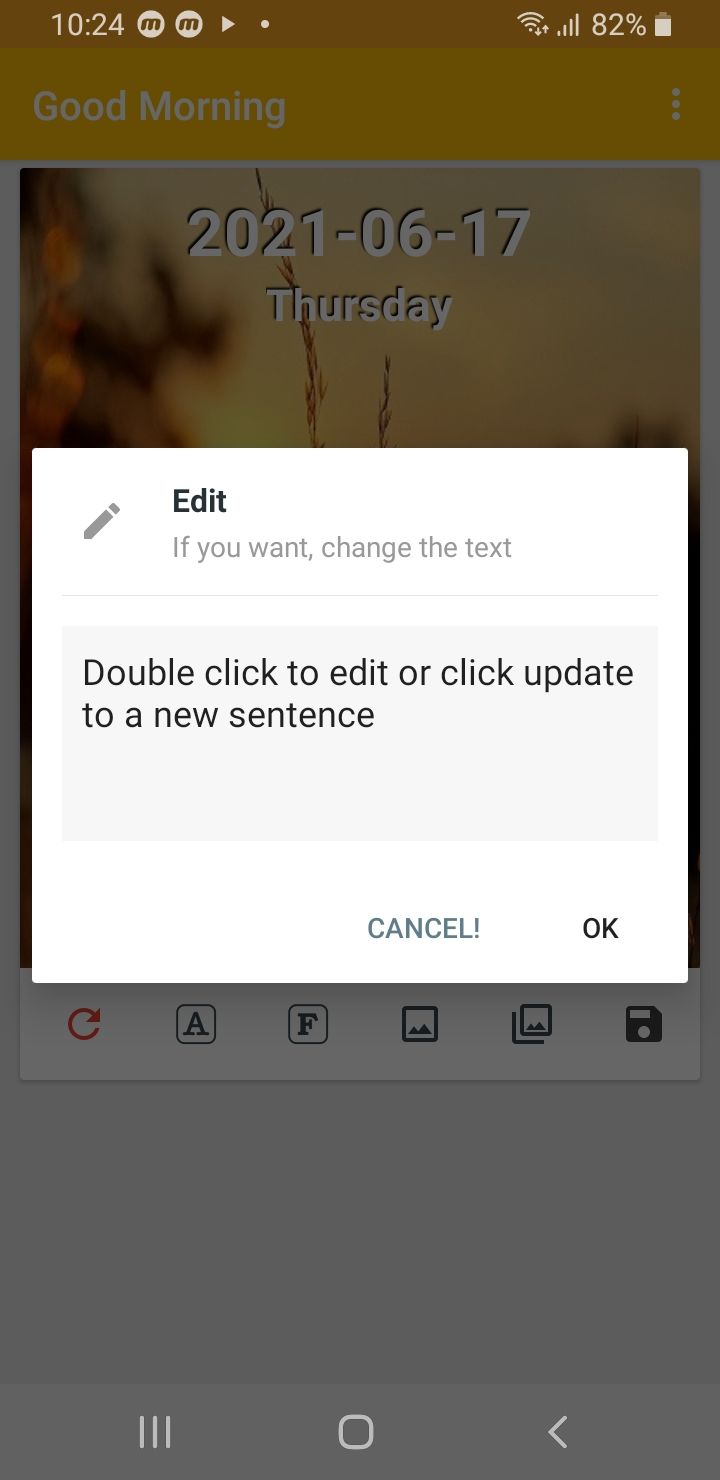This screenshot has width=720, height=1480.
Task: Confirm the edit with OK
Action: (x=600, y=928)
